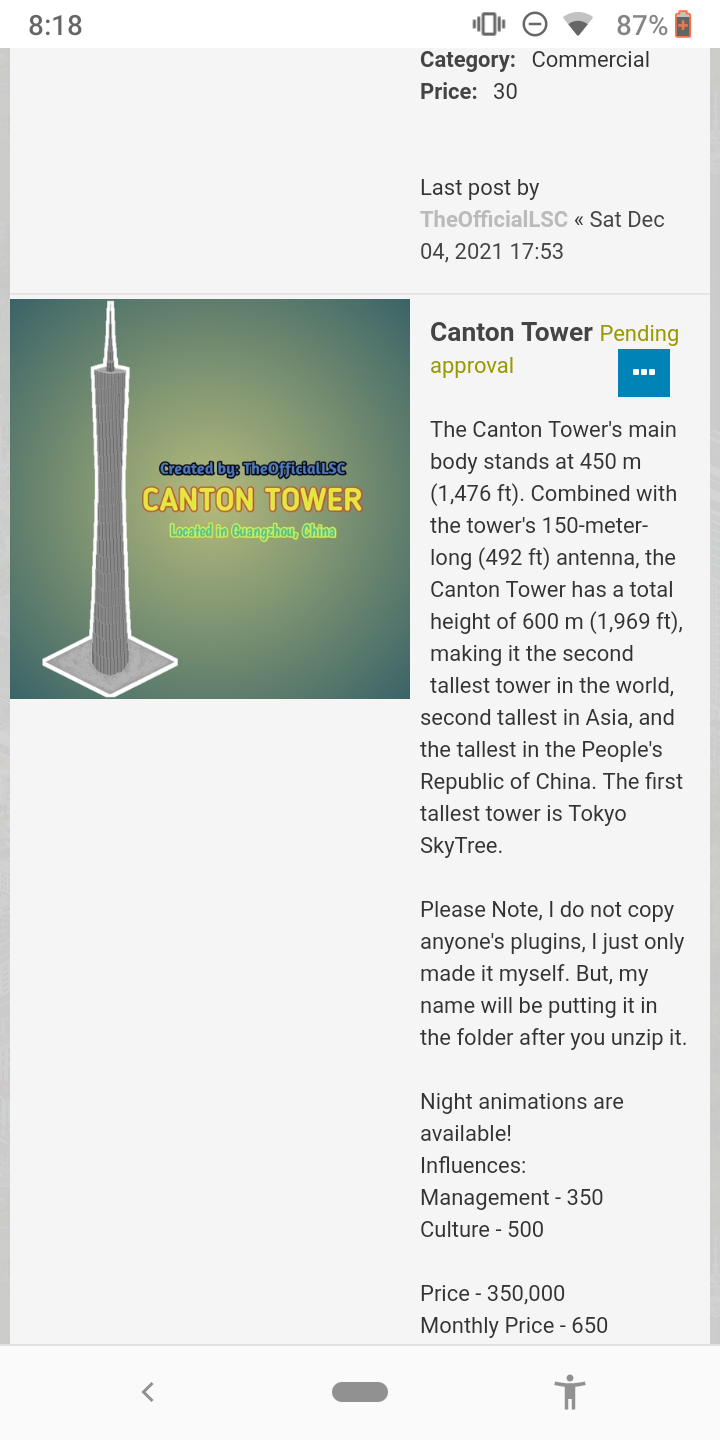Open the three-dots options button

click(644, 372)
